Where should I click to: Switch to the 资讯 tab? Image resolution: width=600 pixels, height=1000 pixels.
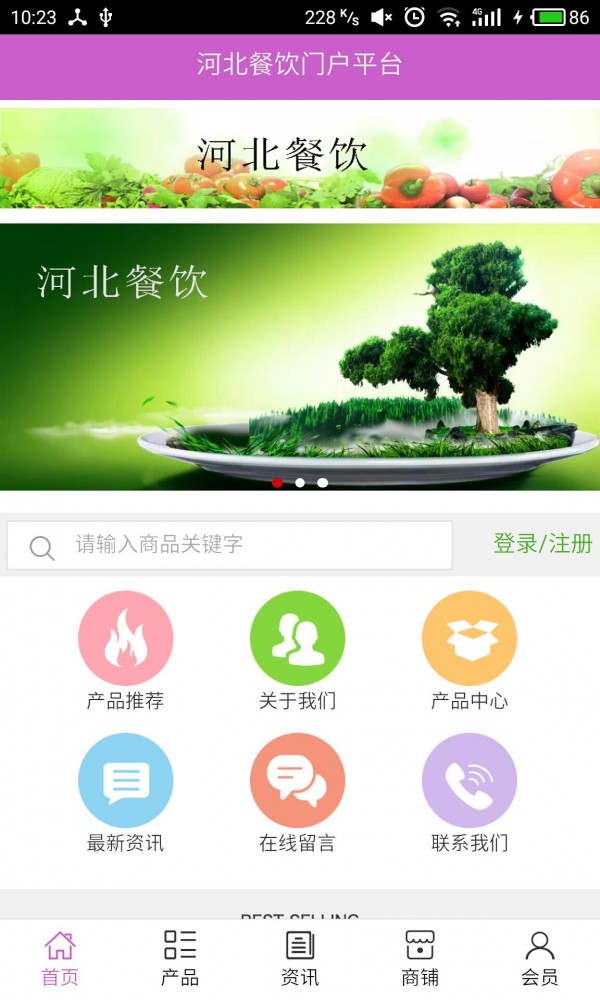pyautogui.click(x=300, y=958)
